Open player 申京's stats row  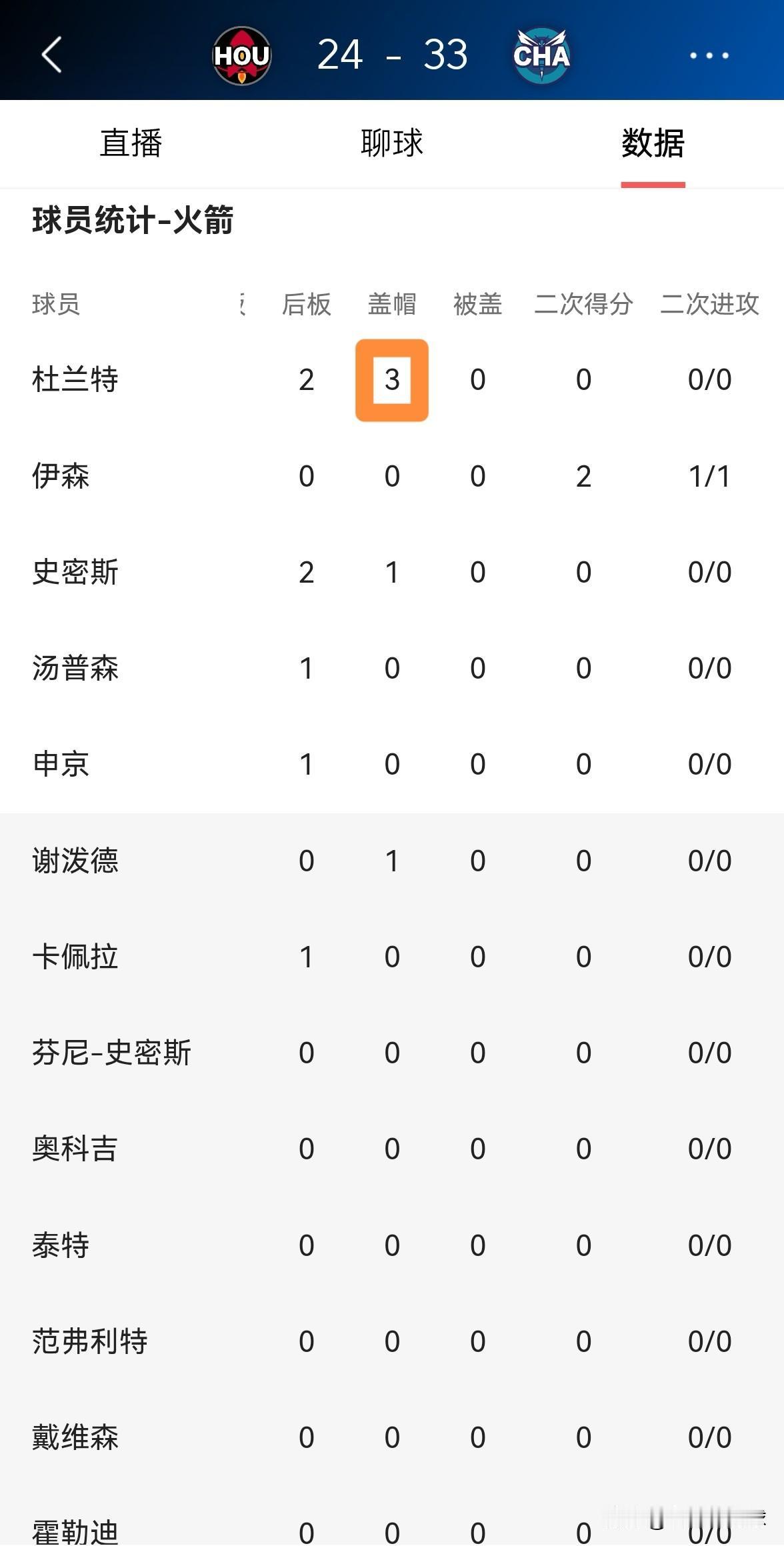[x=61, y=764]
